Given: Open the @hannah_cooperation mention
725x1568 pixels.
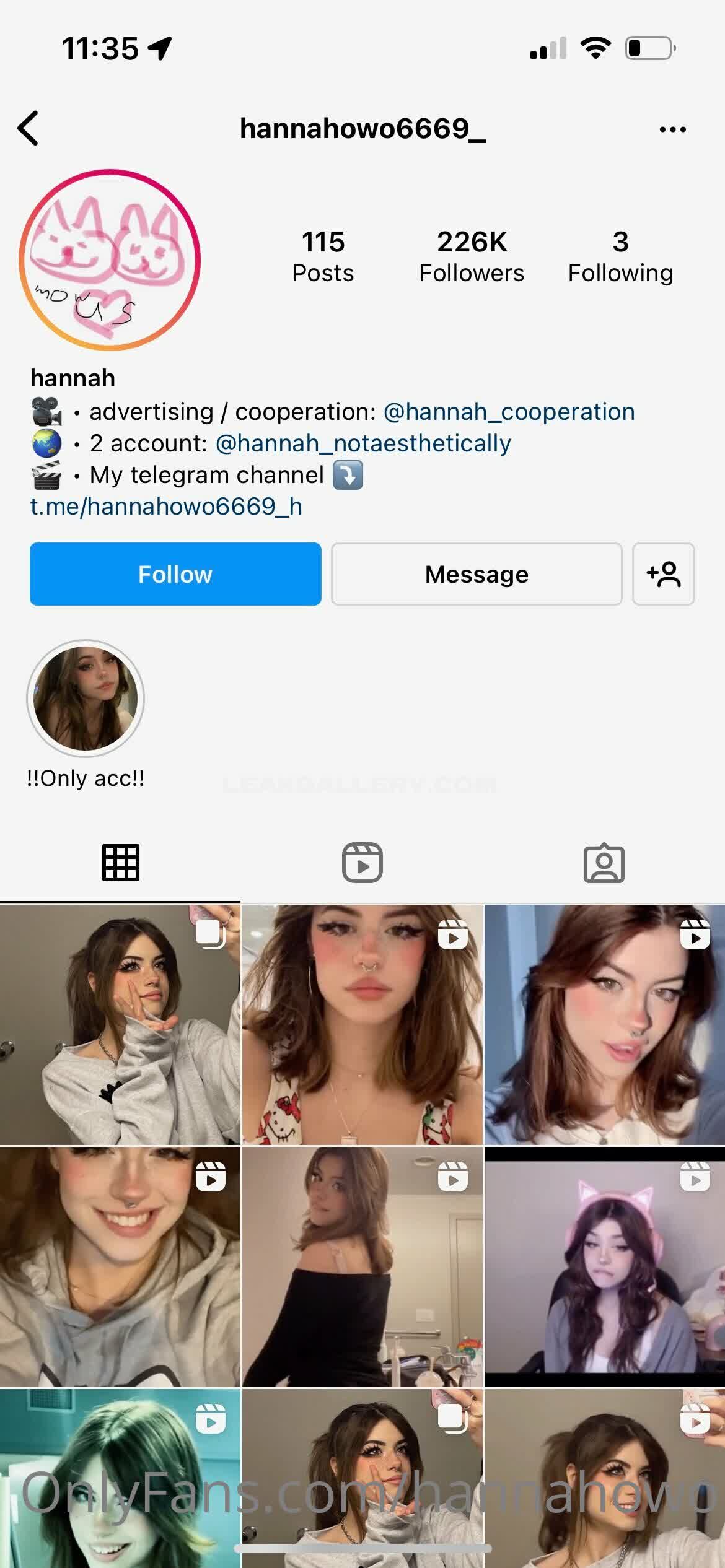Looking at the screenshot, I should click(509, 412).
